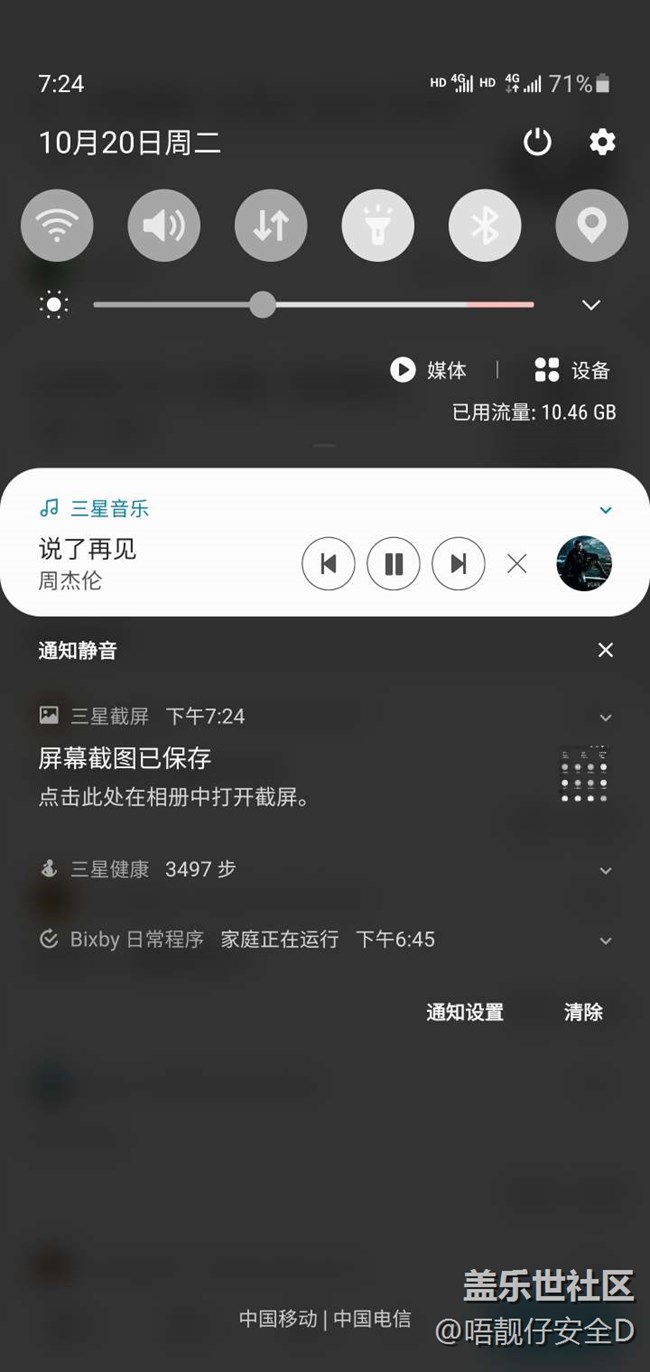Screen dimensions: 650x1372
Task: Turn off the flashlight
Action: click(x=378, y=226)
